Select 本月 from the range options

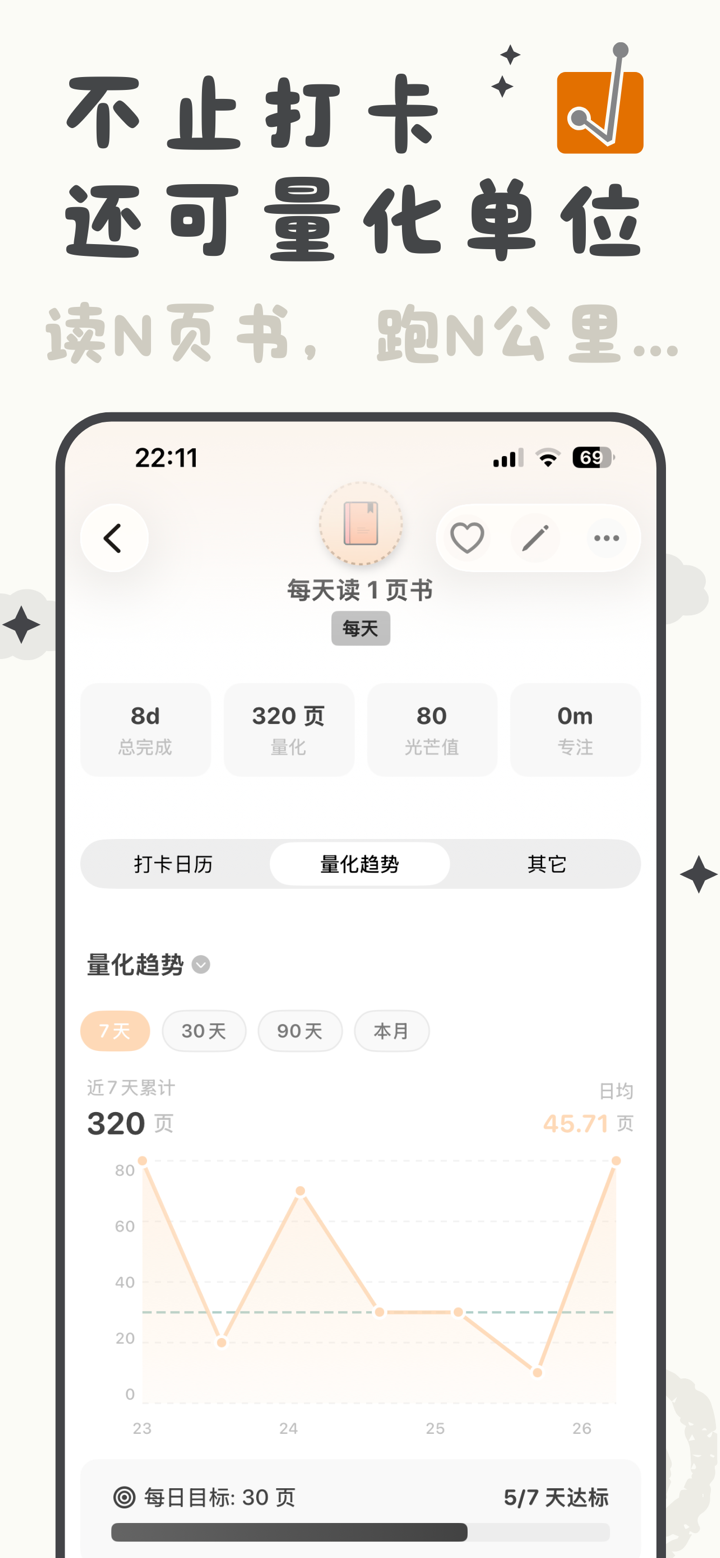click(x=391, y=1030)
